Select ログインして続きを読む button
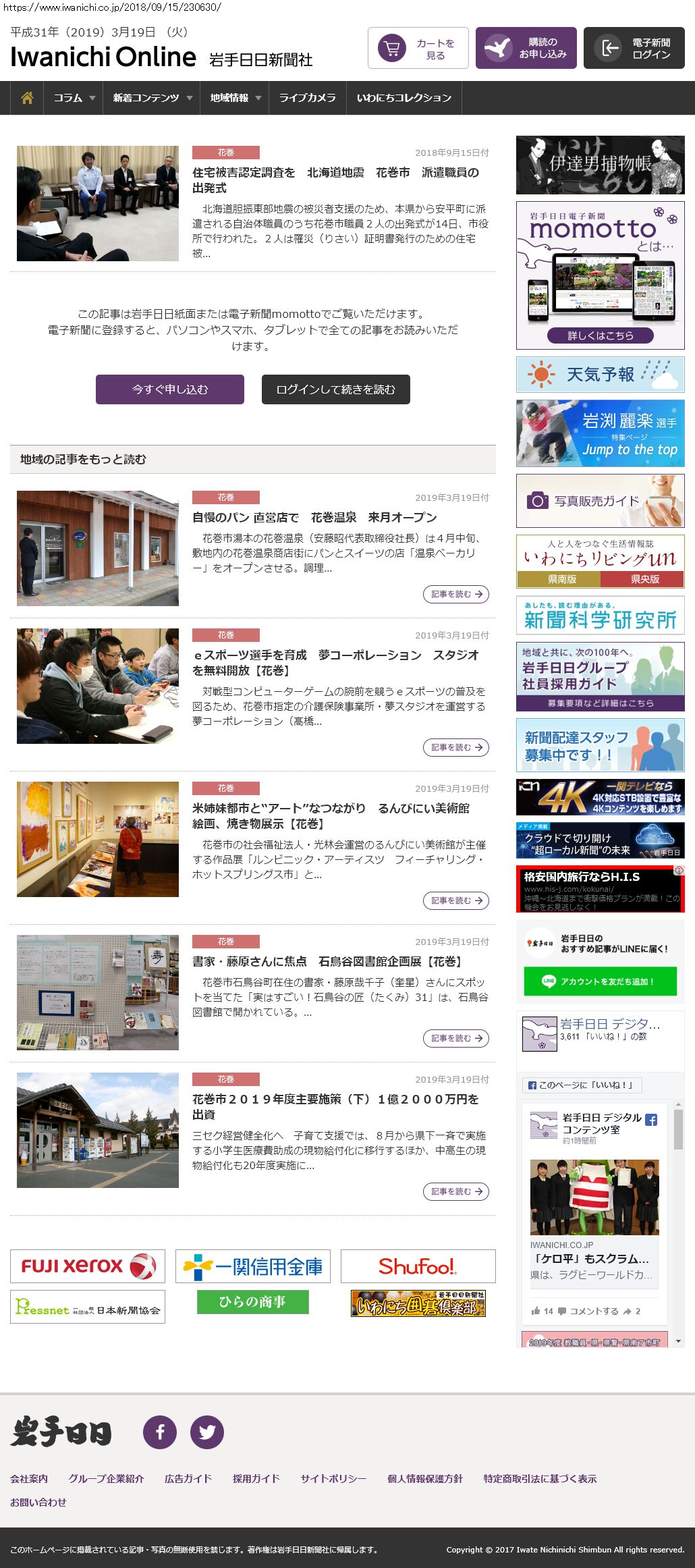695x1568 pixels. (x=335, y=389)
